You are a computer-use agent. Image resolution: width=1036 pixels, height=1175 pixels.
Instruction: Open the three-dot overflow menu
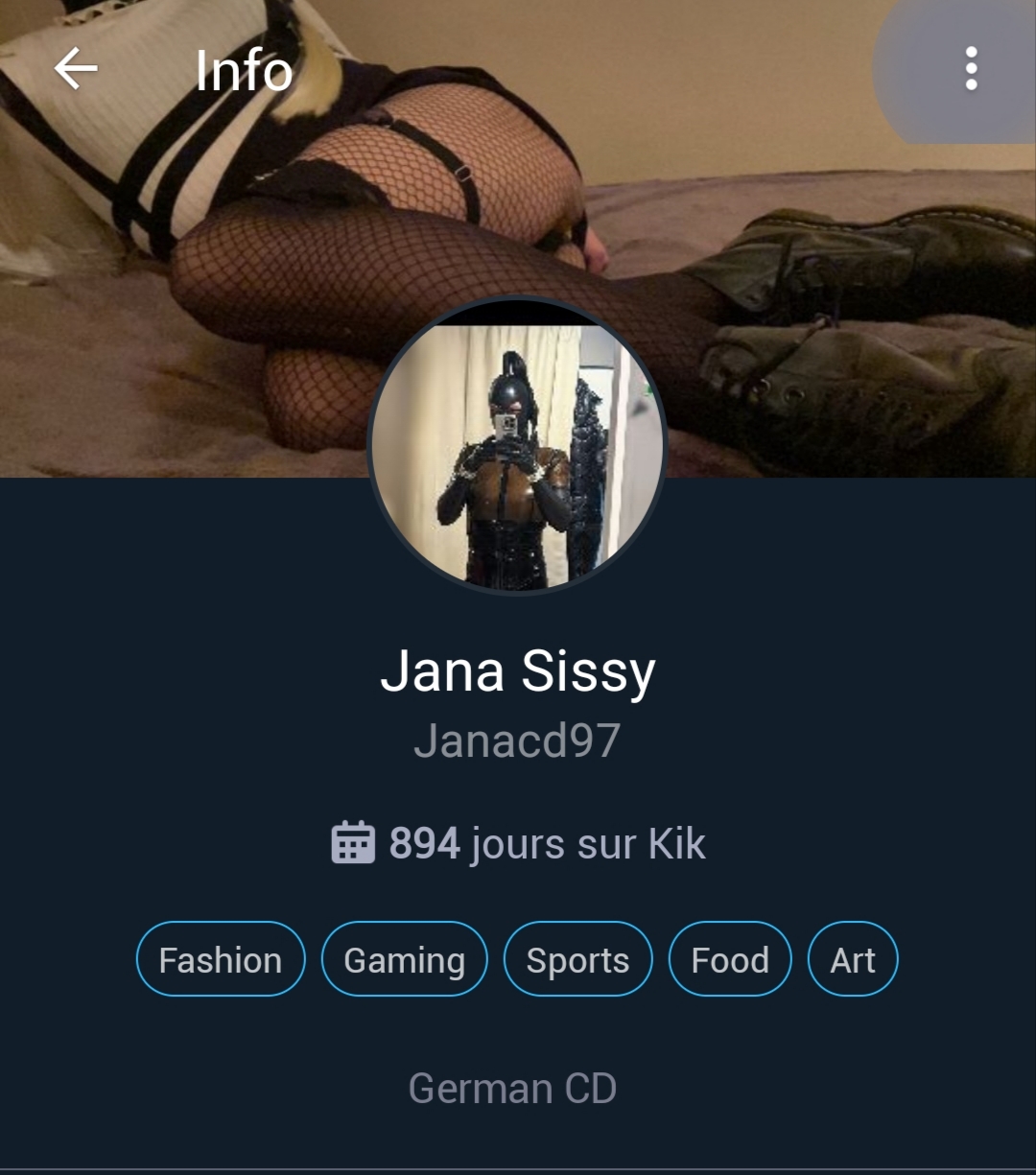click(971, 69)
